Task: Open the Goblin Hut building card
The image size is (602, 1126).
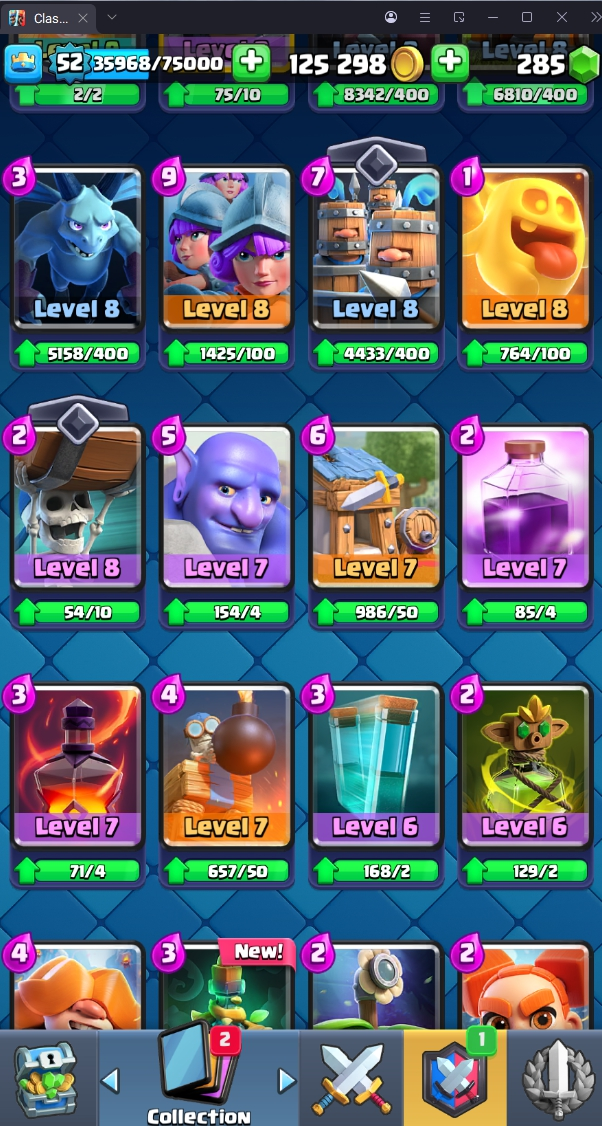Action: point(377,508)
